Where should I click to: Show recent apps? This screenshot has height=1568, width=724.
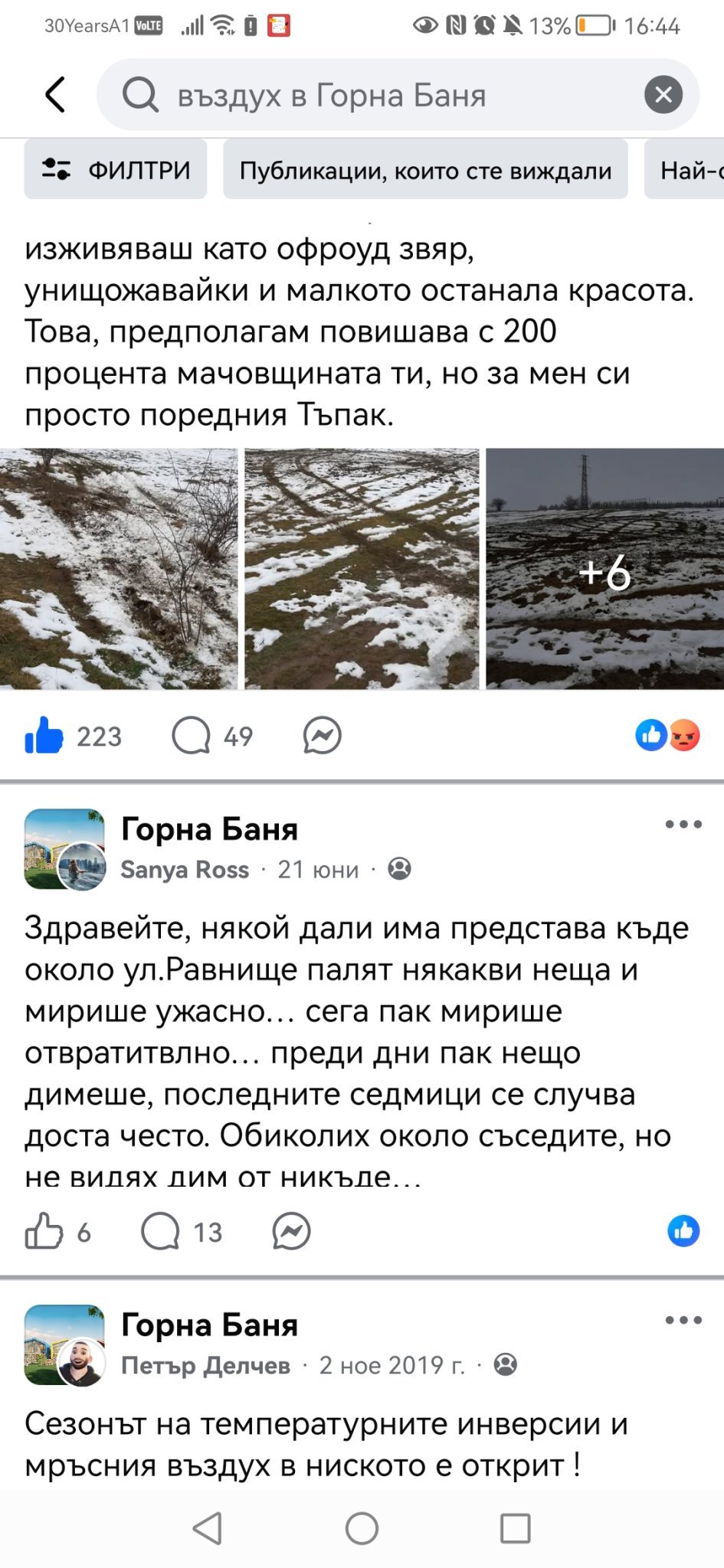click(515, 1529)
